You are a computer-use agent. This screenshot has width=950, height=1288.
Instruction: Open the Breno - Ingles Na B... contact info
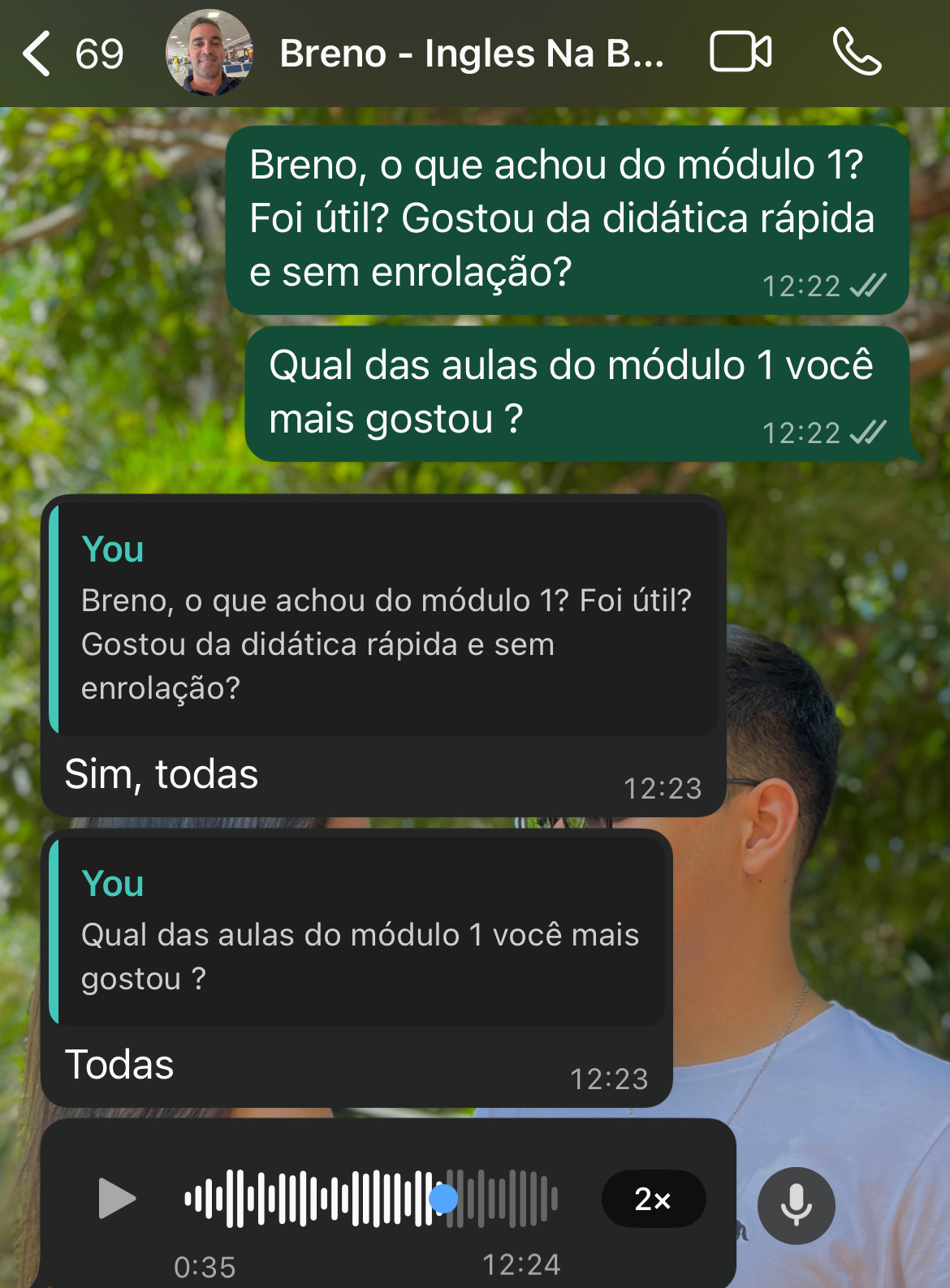point(471,54)
